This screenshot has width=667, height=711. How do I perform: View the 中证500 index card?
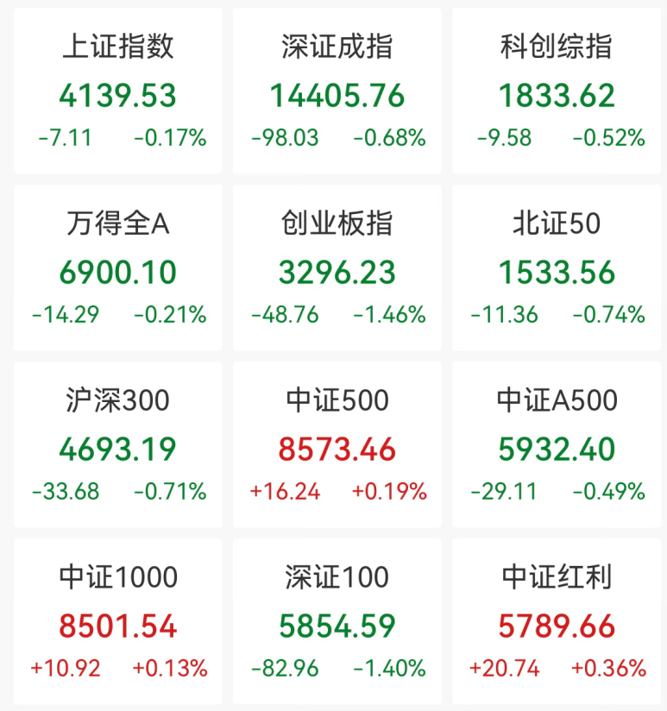[337, 446]
